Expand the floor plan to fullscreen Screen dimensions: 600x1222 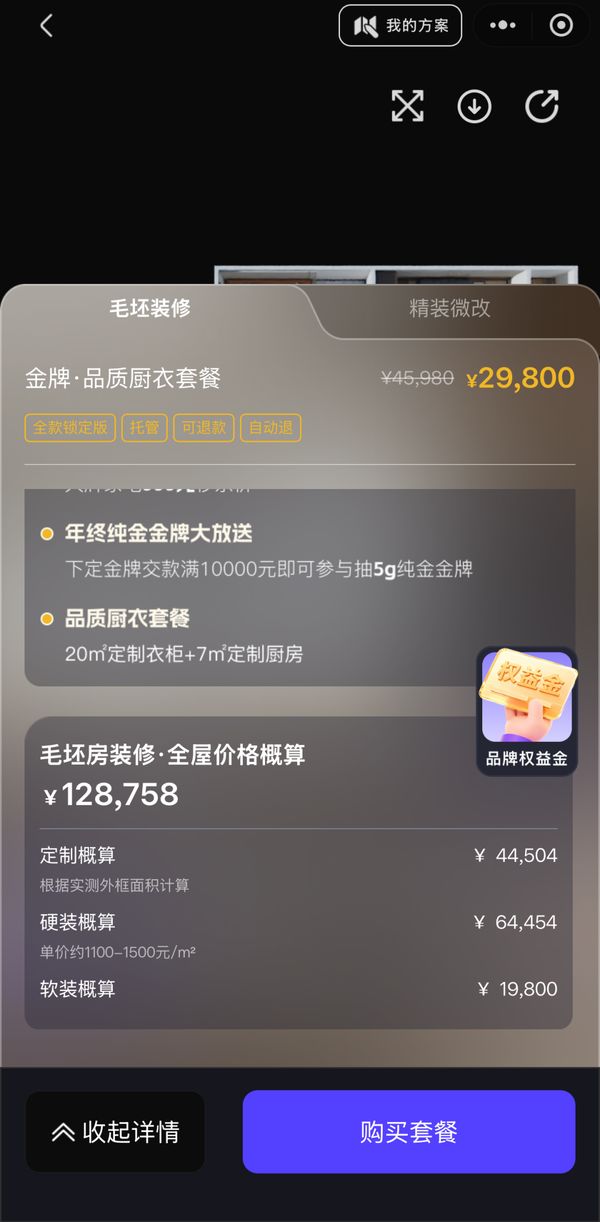pos(407,106)
